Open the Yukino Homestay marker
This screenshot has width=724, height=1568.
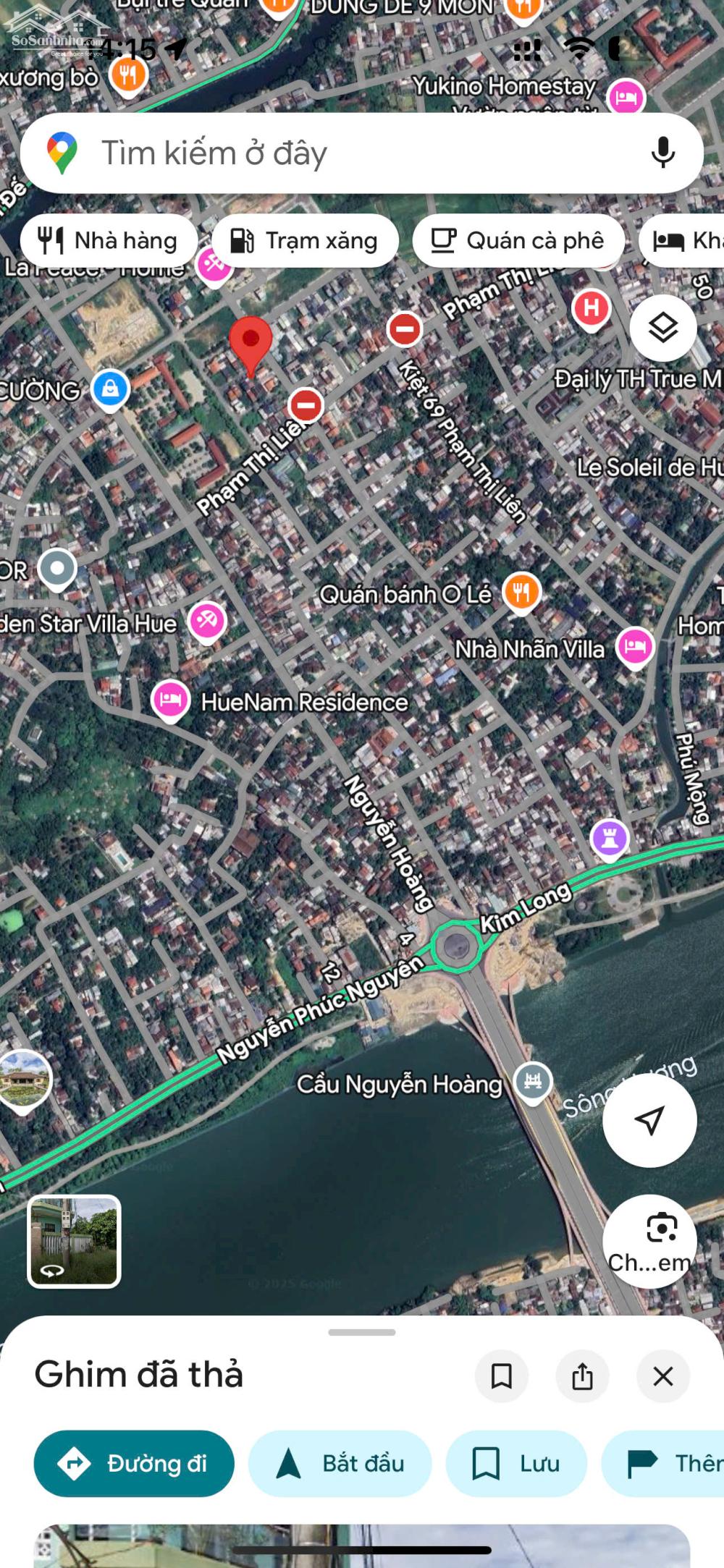626,97
